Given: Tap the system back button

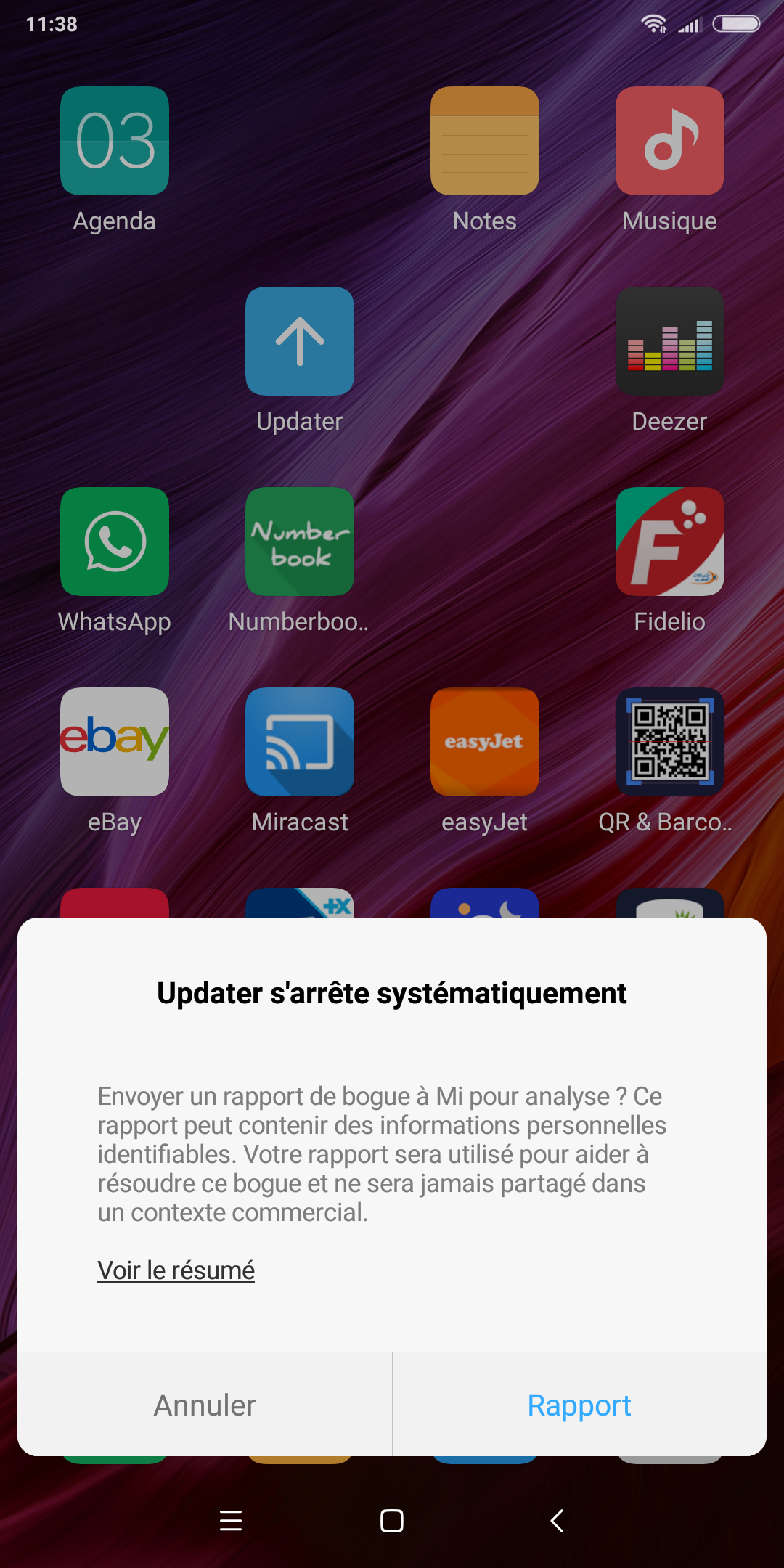Looking at the screenshot, I should coord(557,1520).
